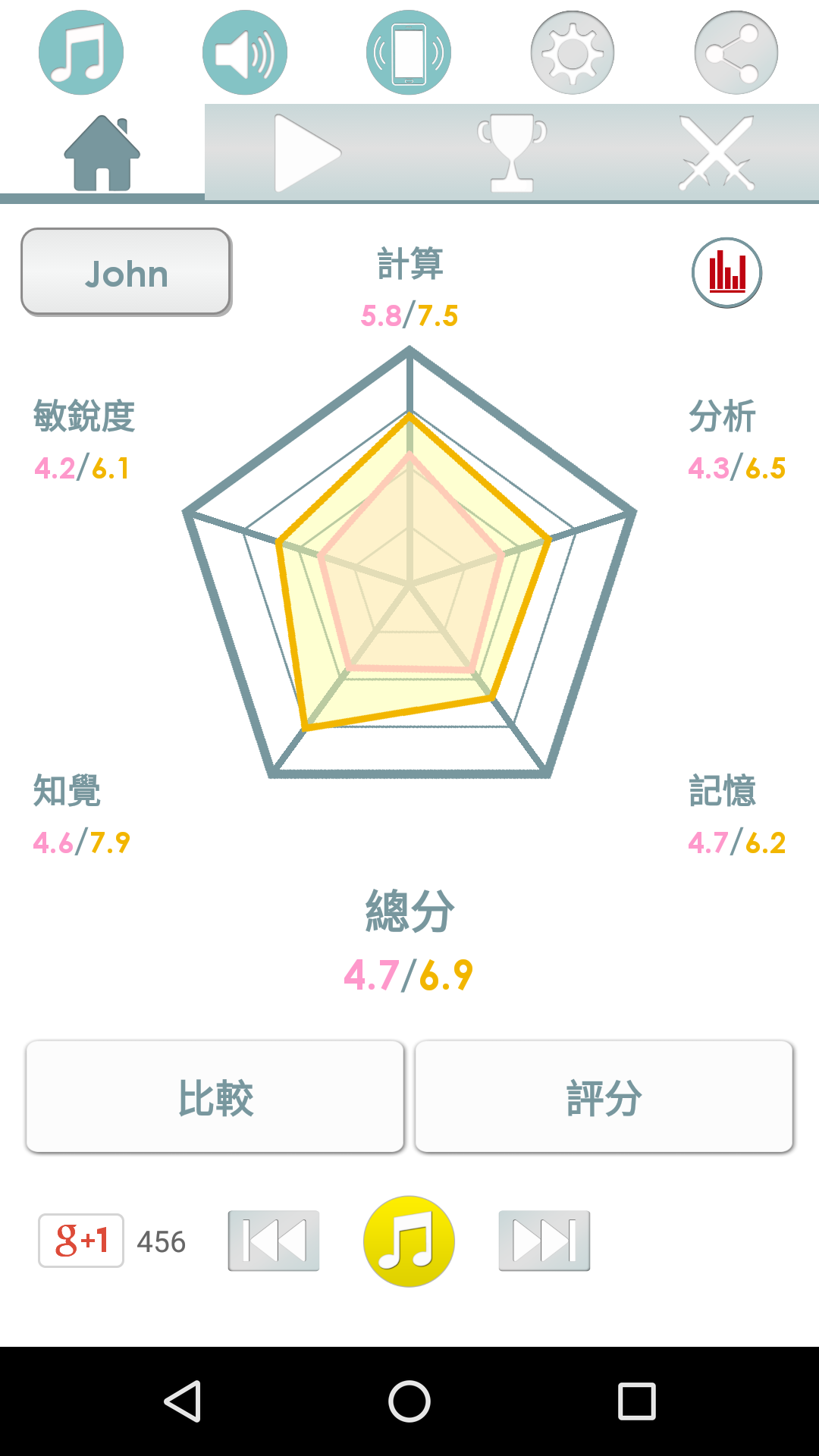Toggle the background music icon
Viewport: 819px width, 1456px height.
coord(81,52)
